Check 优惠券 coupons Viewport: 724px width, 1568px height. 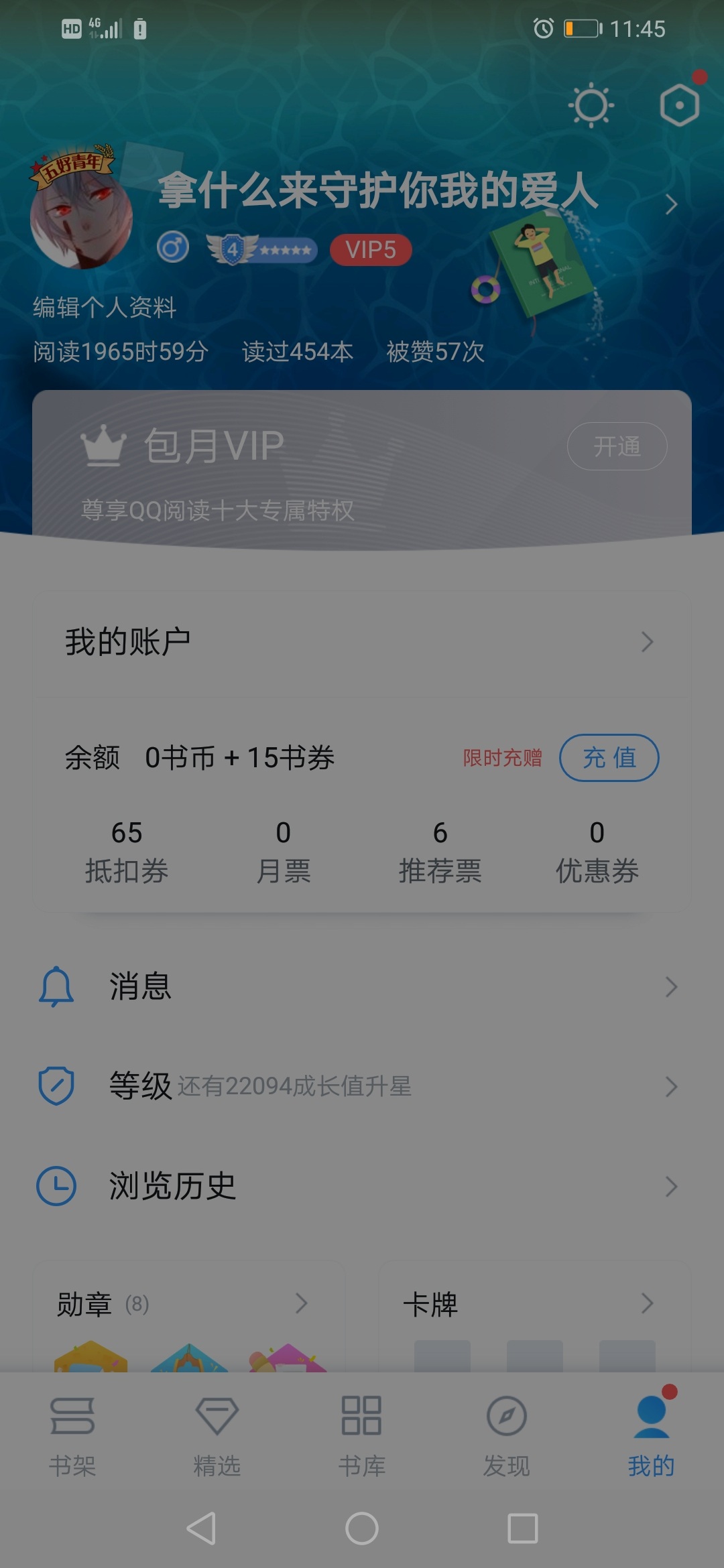coord(597,852)
